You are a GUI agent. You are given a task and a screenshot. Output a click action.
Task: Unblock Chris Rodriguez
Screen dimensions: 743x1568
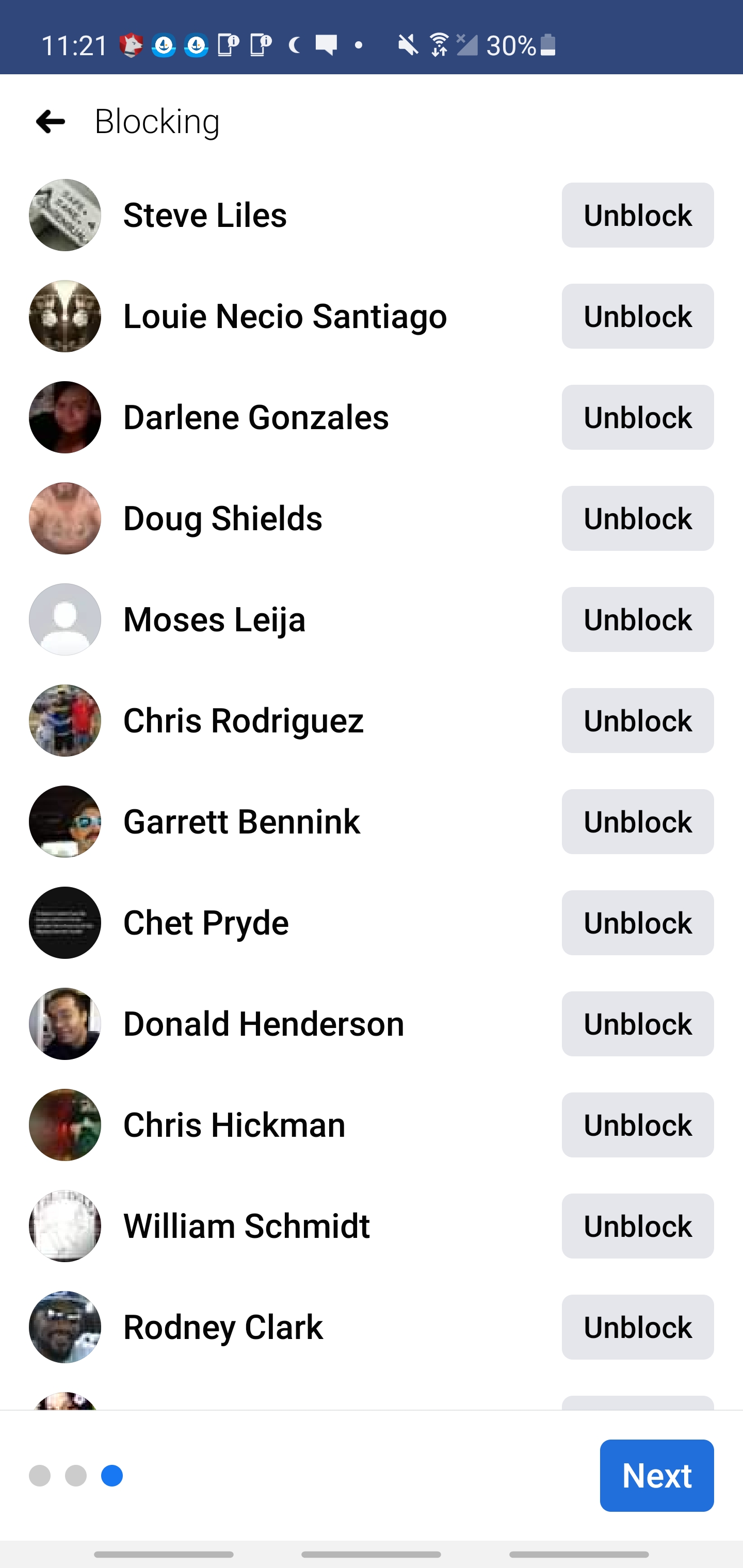coord(637,720)
